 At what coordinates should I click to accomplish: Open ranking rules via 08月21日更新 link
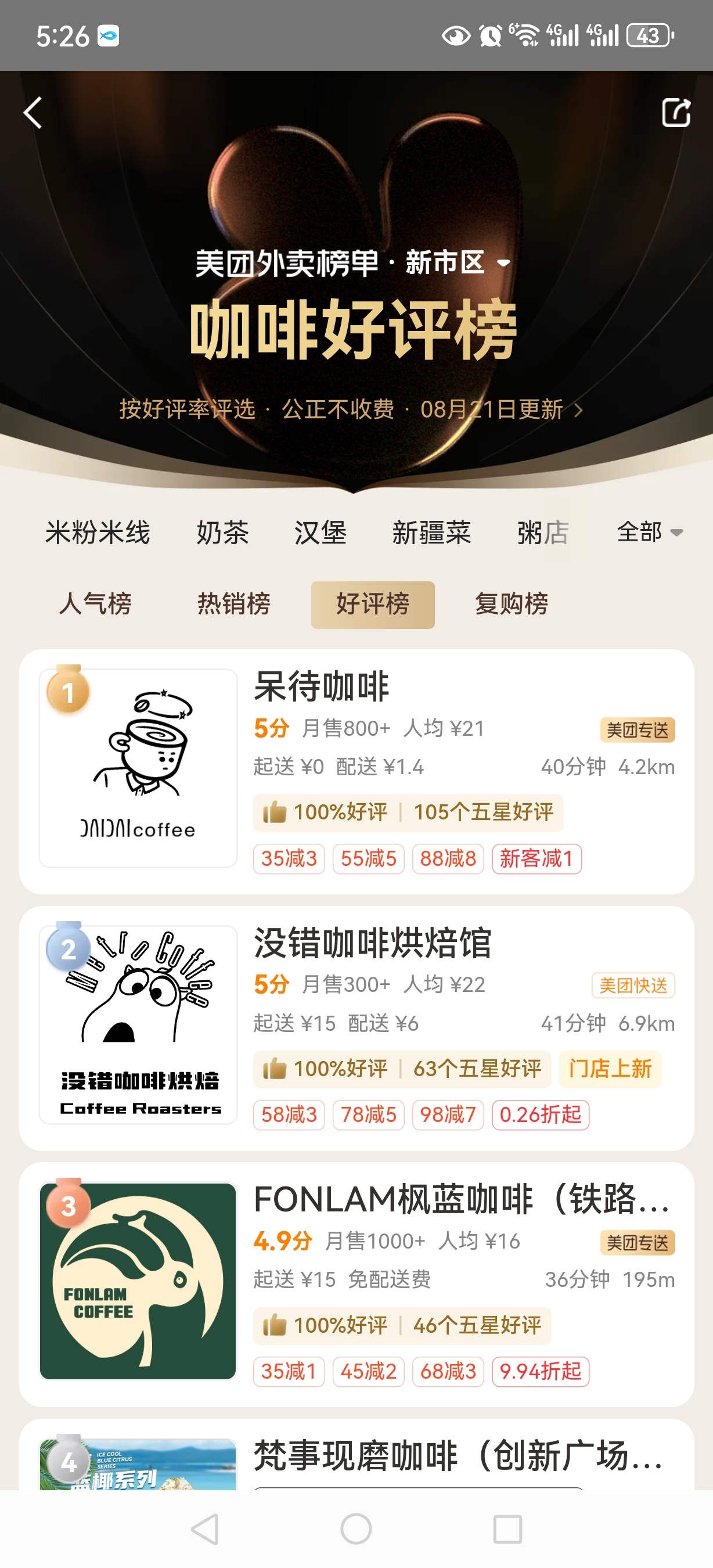500,409
